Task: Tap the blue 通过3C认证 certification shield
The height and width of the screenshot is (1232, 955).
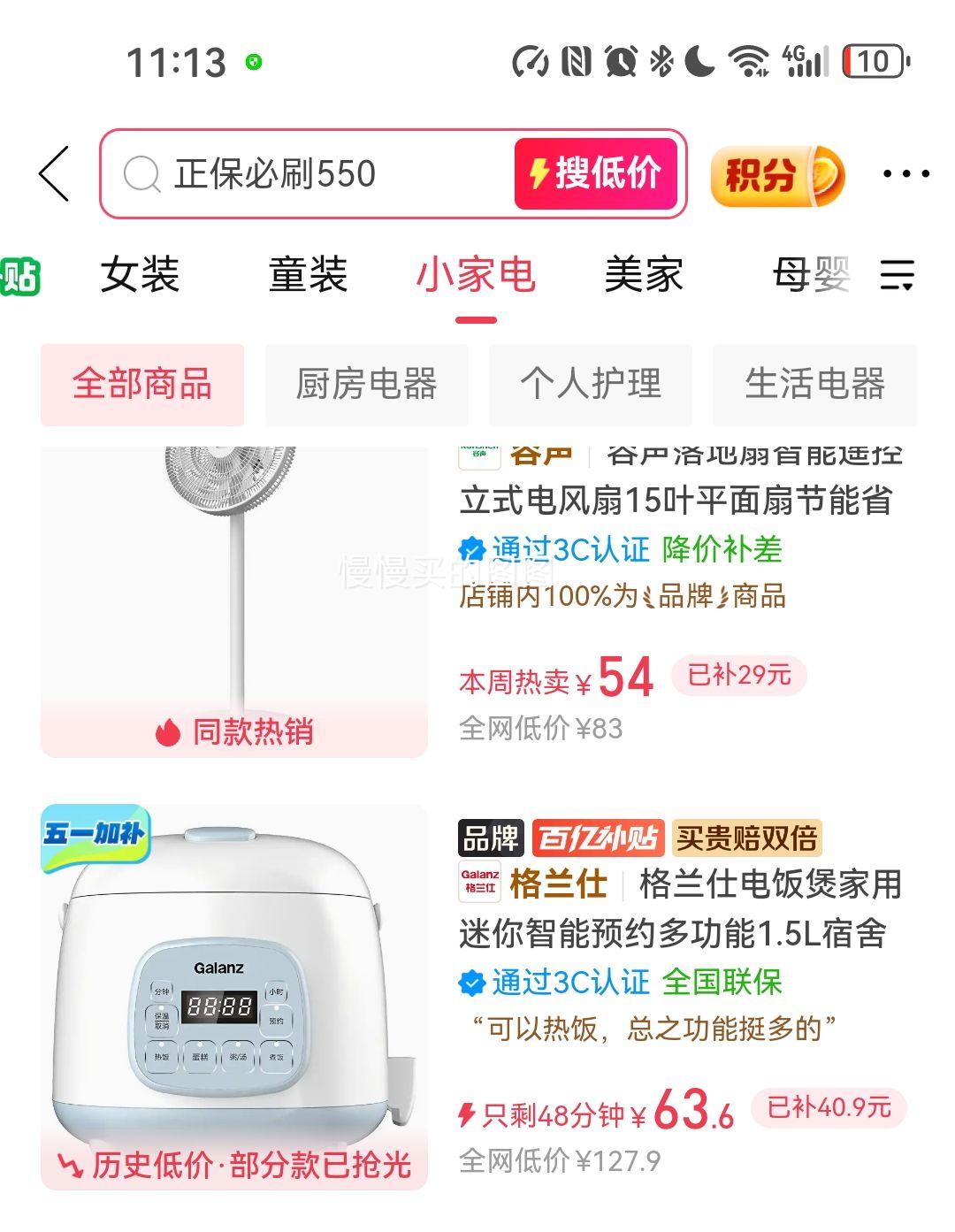Action: tap(473, 982)
